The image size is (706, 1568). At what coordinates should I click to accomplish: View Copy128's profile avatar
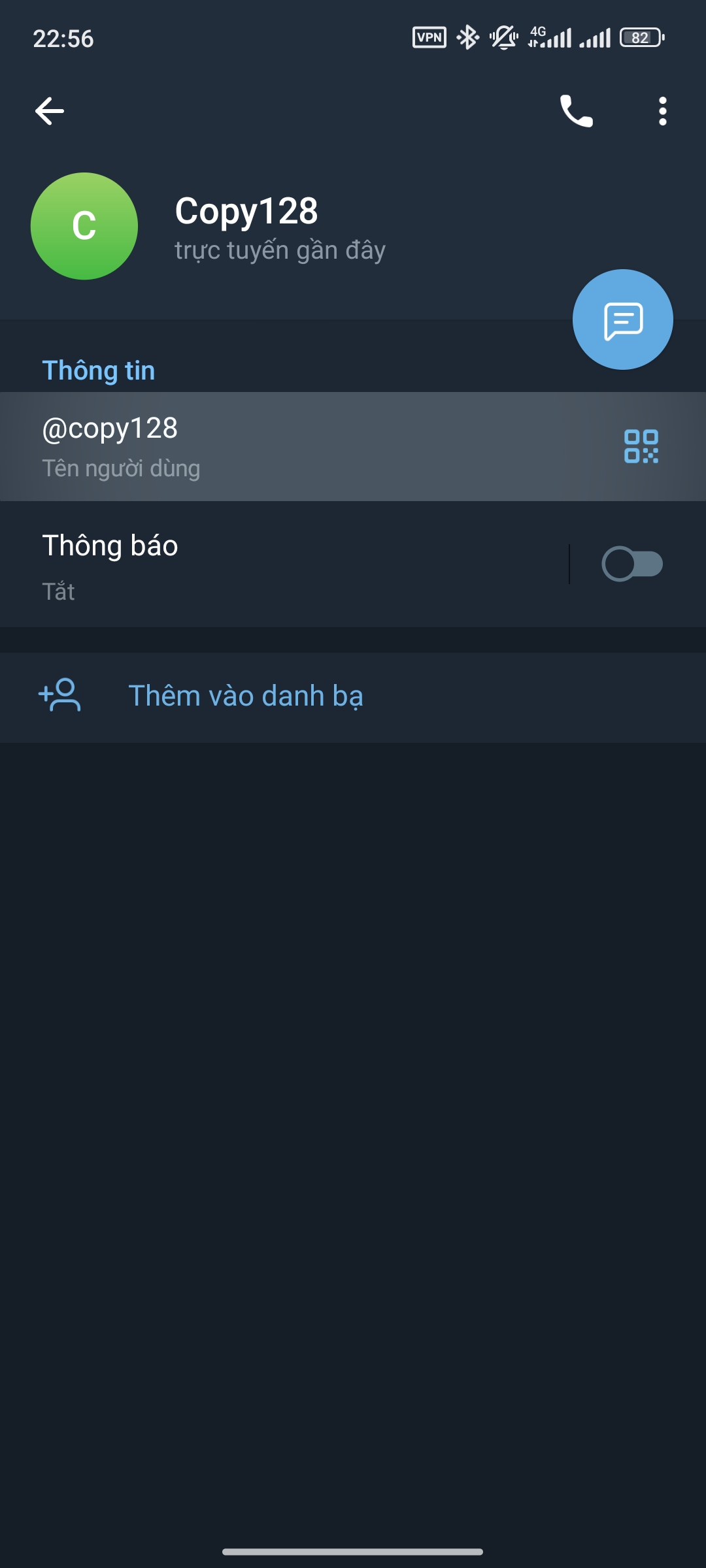click(x=84, y=226)
